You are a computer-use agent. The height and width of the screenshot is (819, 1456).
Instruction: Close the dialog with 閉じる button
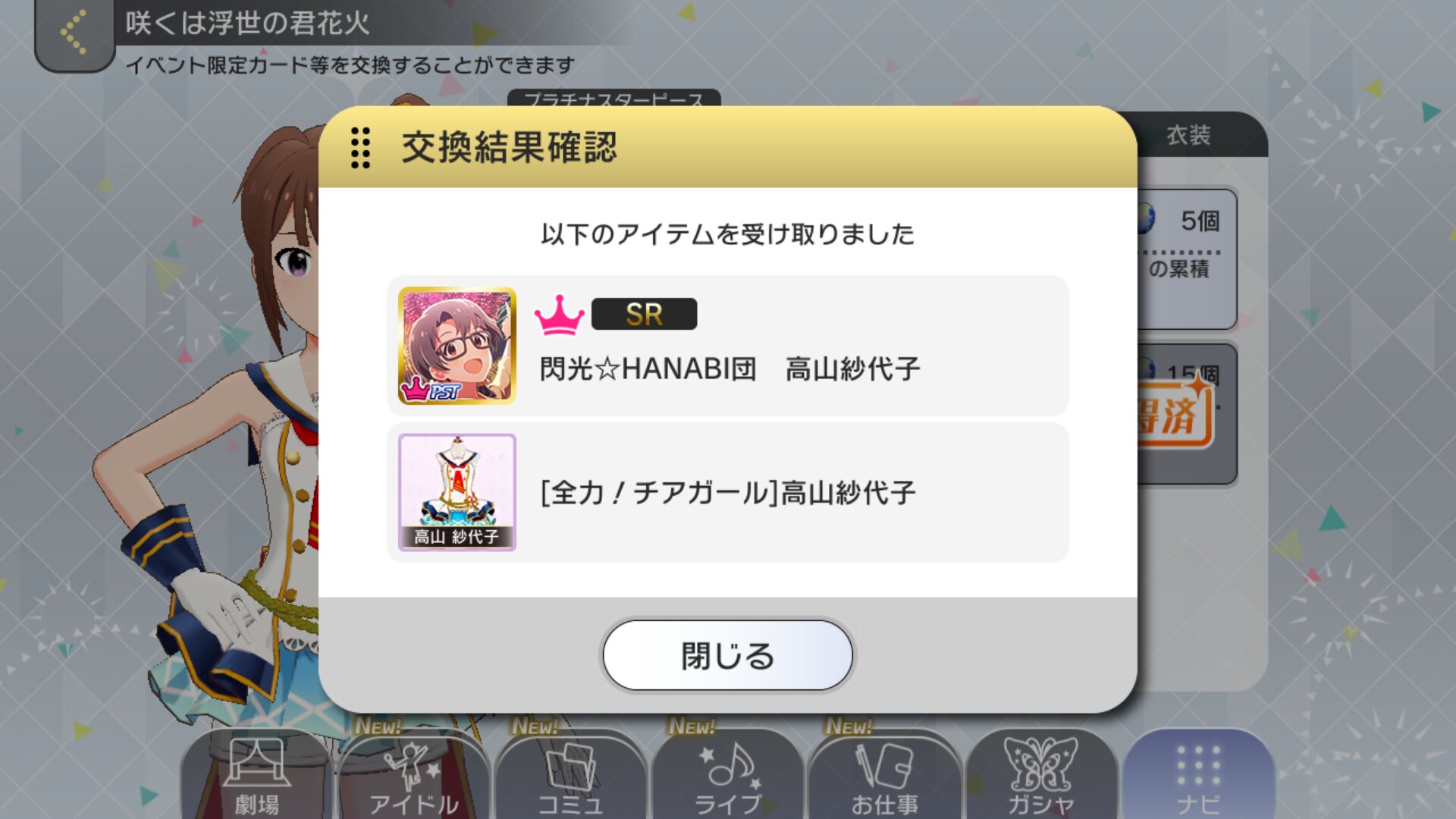click(x=727, y=655)
